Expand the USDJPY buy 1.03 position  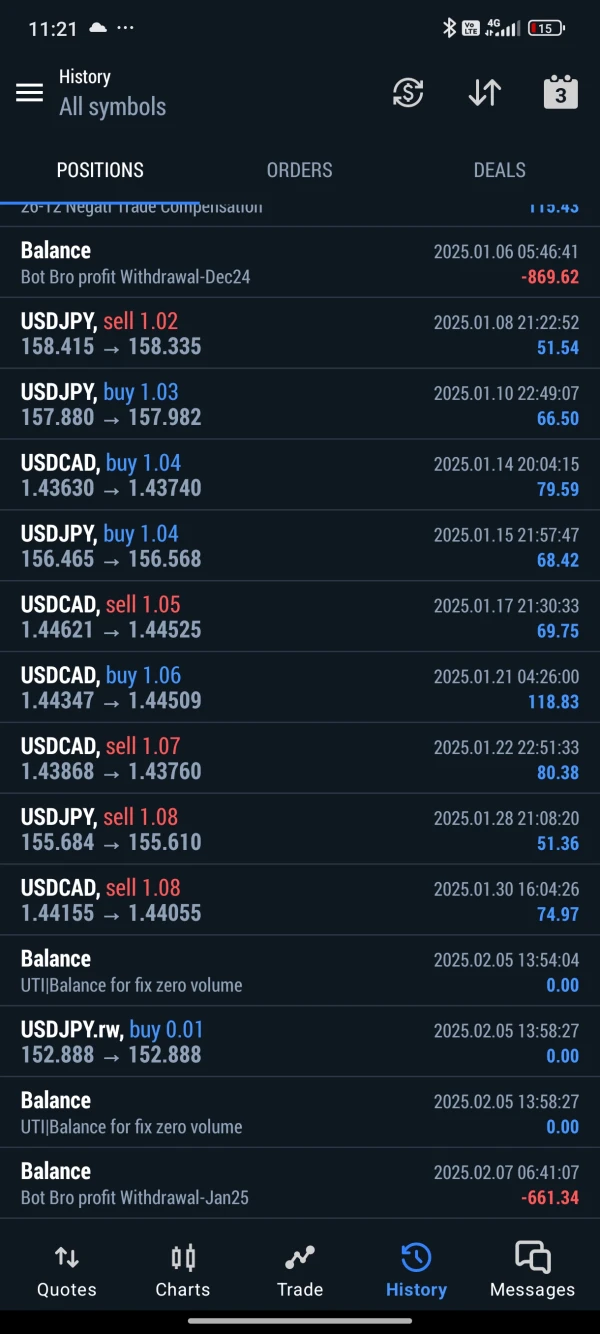point(300,405)
